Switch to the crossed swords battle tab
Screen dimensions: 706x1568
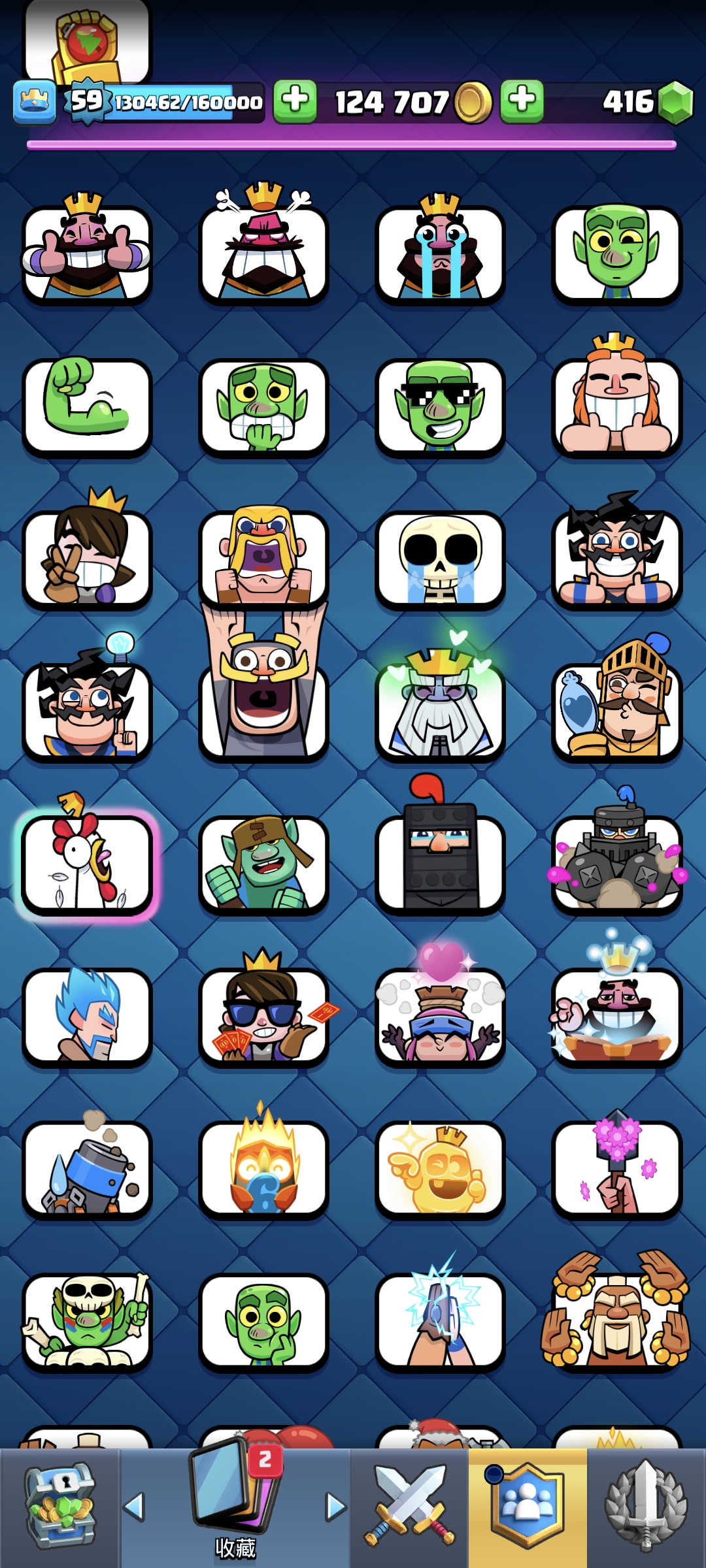(x=409, y=1506)
